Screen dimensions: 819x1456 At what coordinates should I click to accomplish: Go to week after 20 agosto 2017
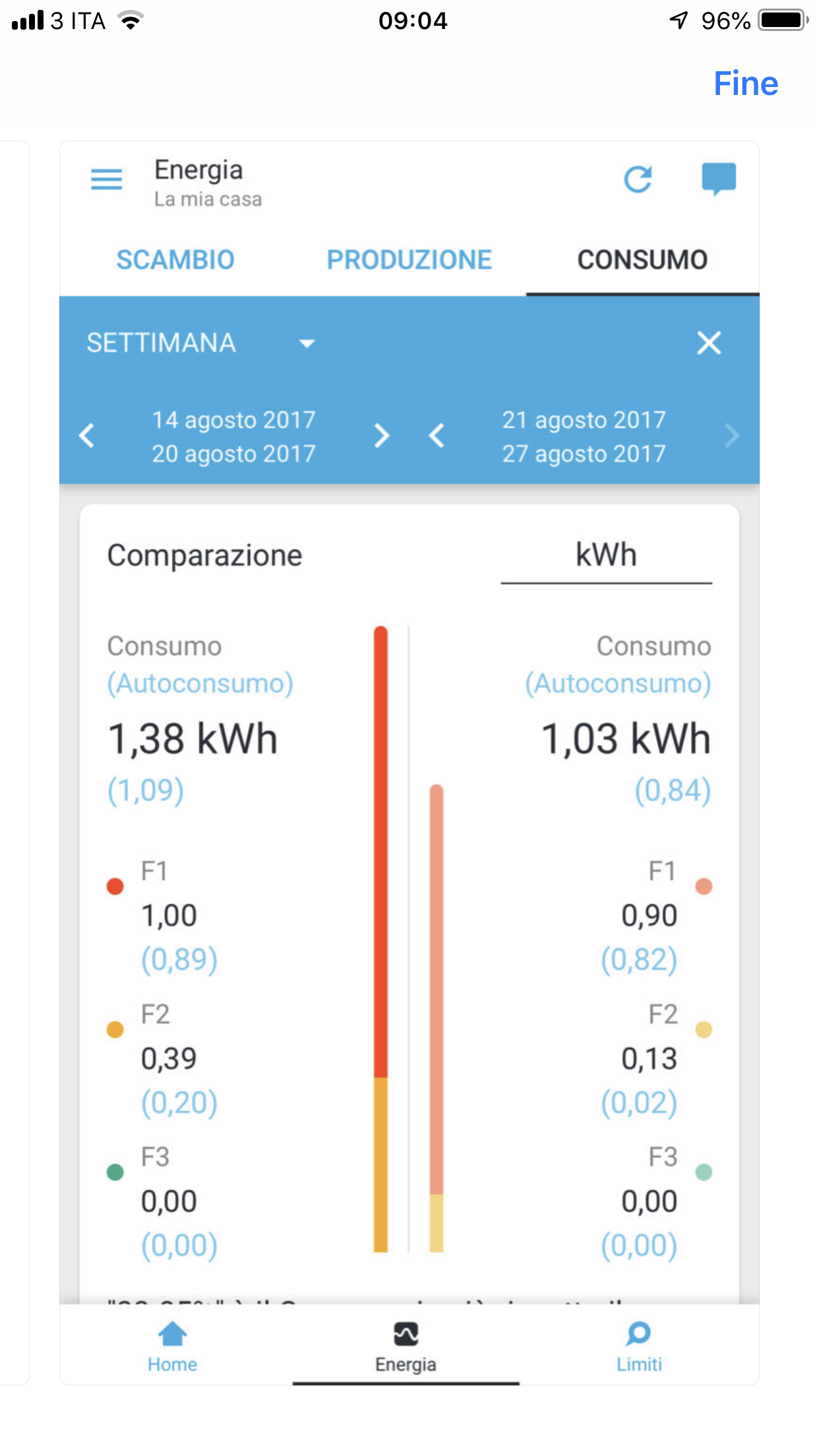(x=381, y=436)
